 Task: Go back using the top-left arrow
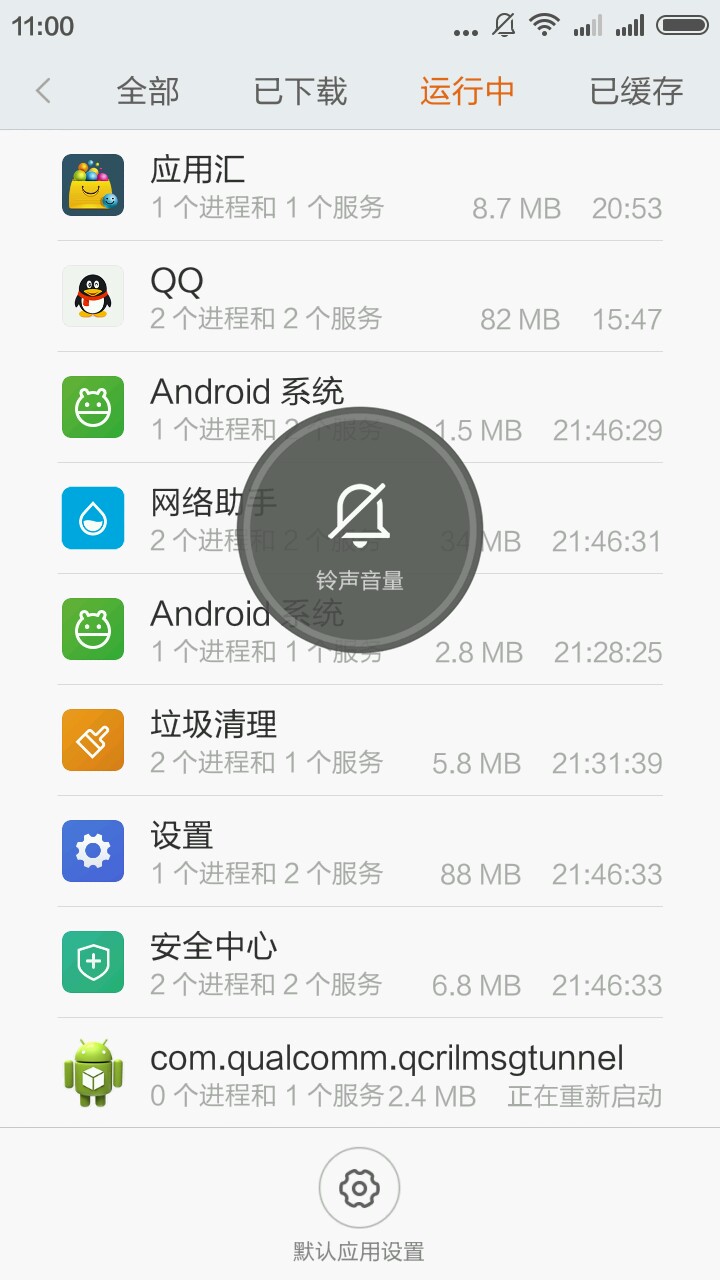(43, 92)
